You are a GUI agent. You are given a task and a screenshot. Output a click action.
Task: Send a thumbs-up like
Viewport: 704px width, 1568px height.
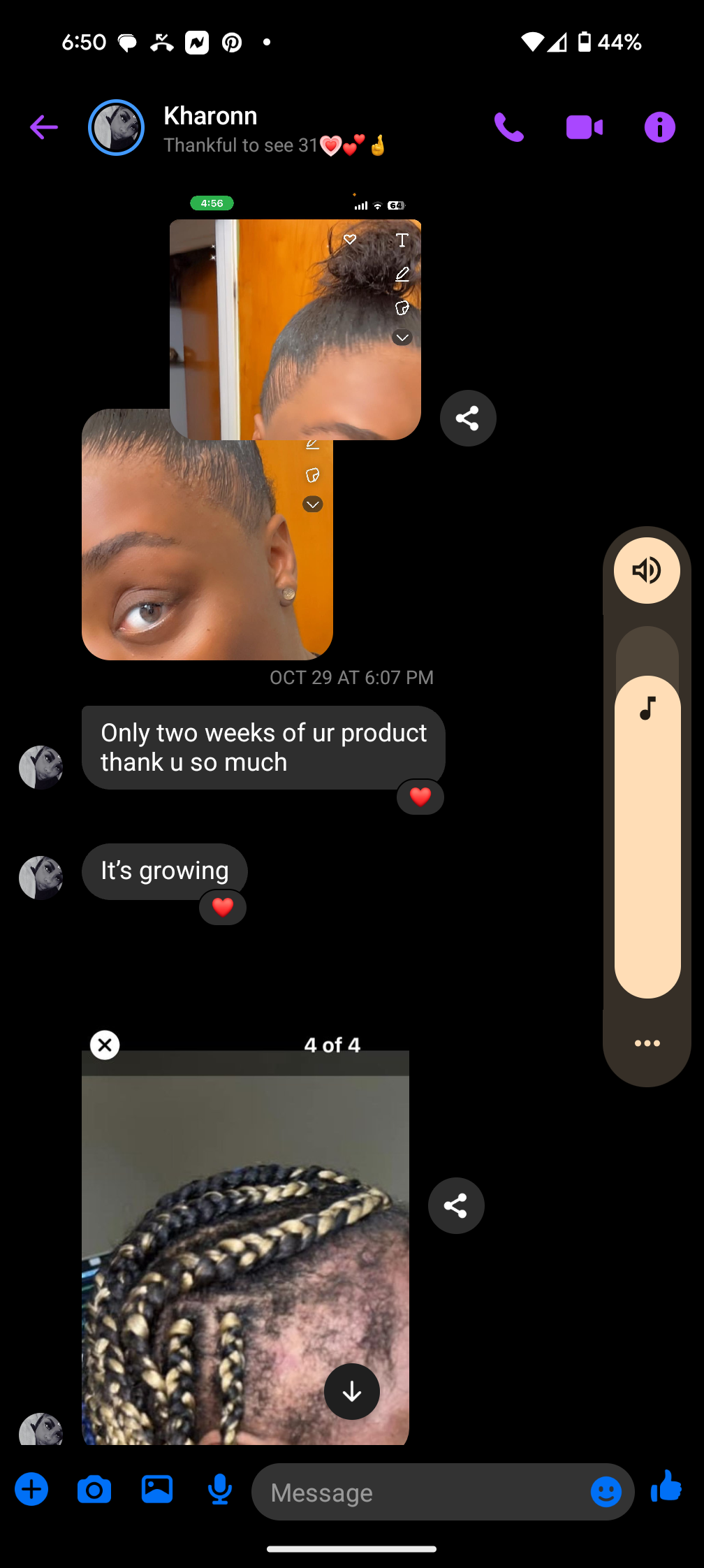666,1487
